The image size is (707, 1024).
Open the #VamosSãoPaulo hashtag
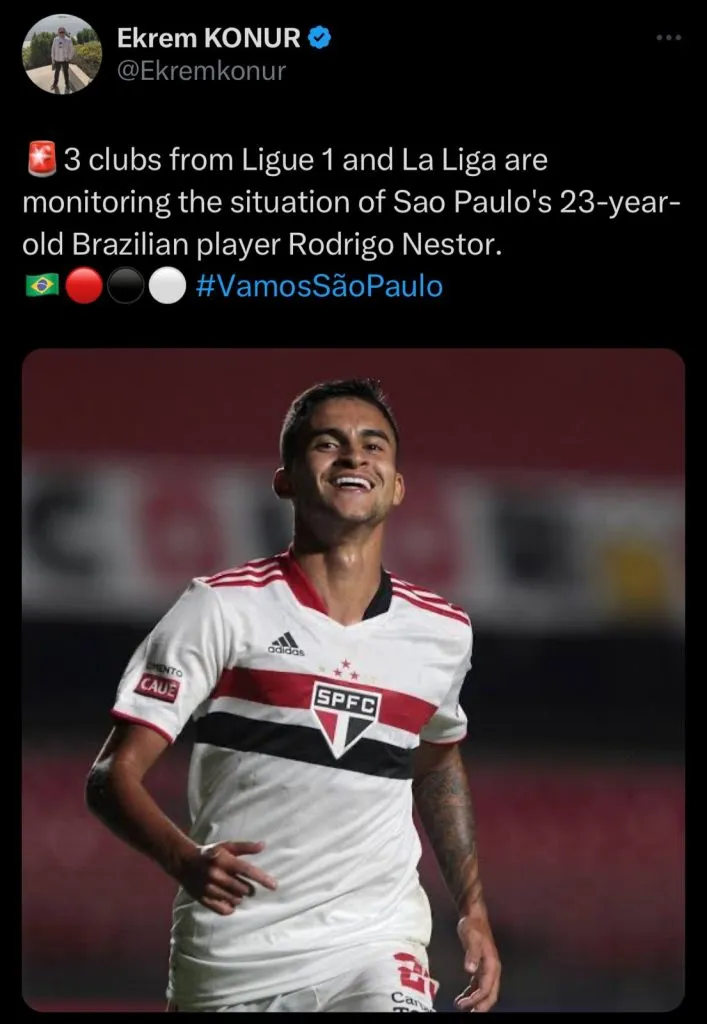tap(319, 286)
